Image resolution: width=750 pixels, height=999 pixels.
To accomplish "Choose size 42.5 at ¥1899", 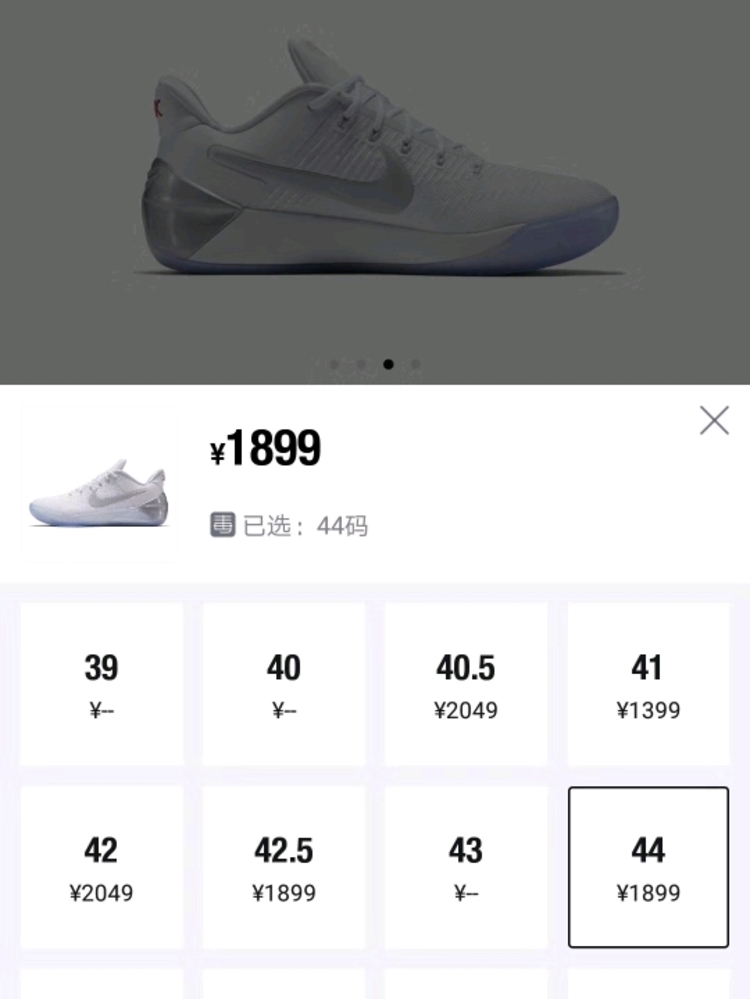I will click(283, 867).
